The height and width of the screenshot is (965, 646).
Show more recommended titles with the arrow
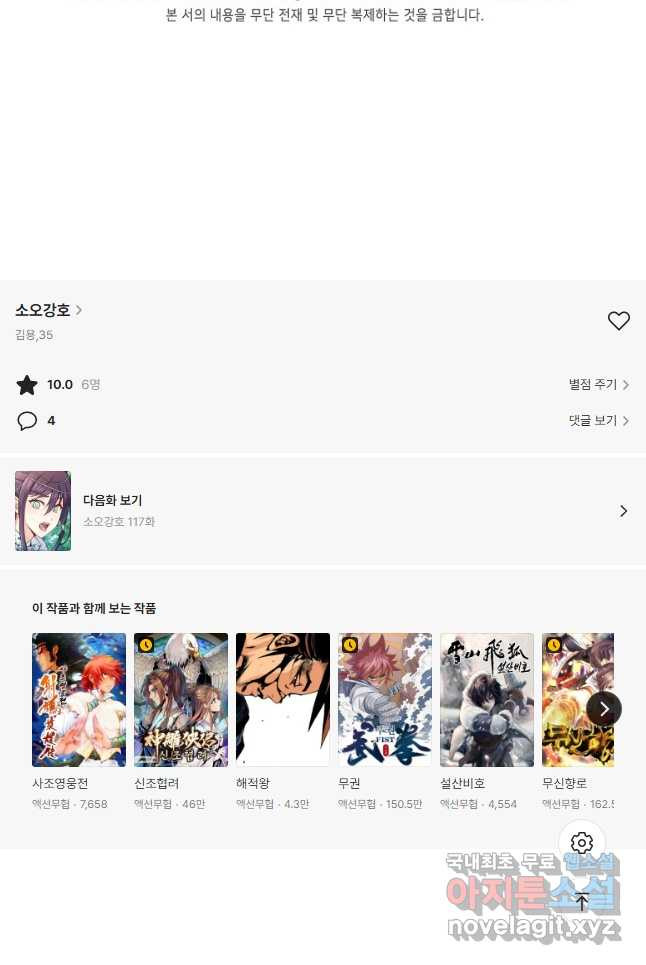(604, 709)
